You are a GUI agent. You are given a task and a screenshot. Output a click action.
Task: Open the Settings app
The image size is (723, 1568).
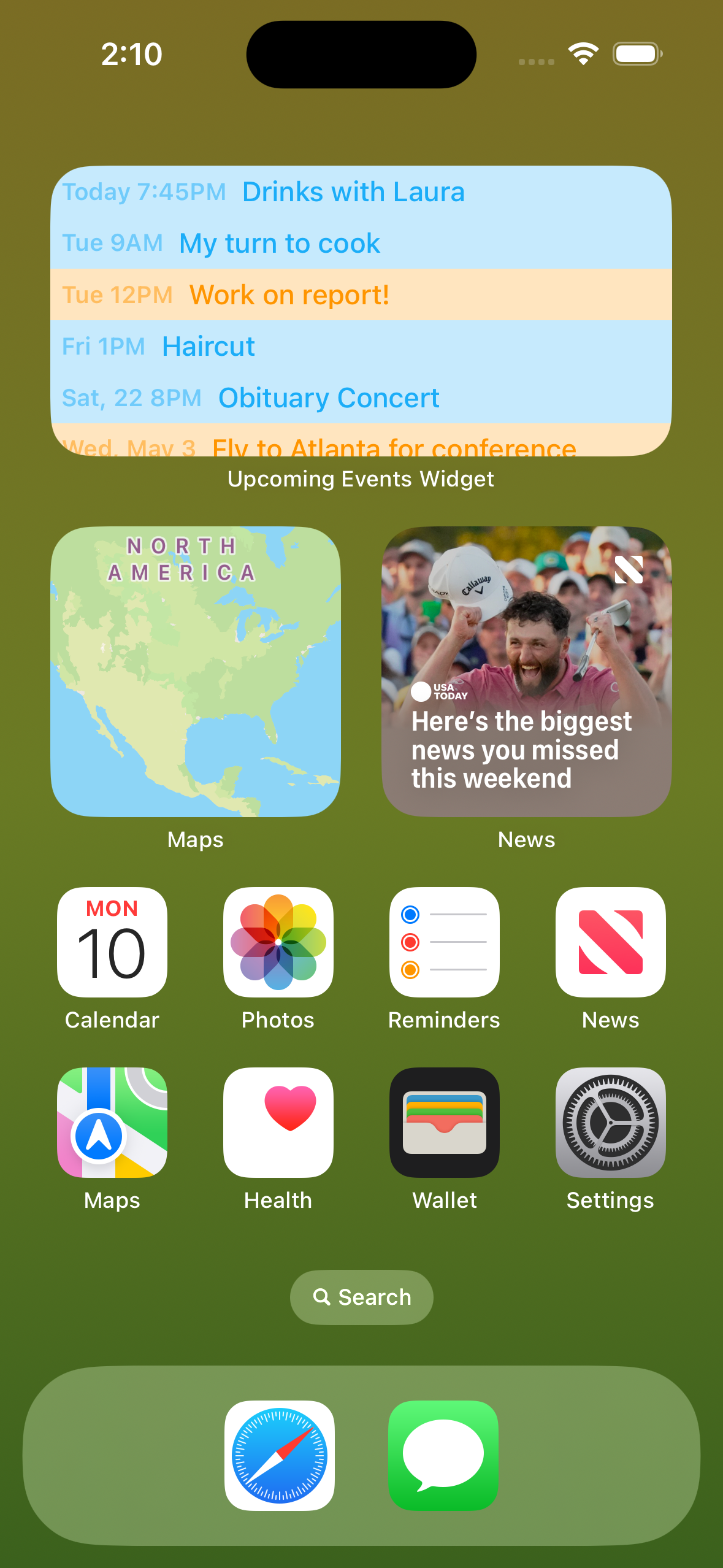pyautogui.click(x=611, y=1123)
